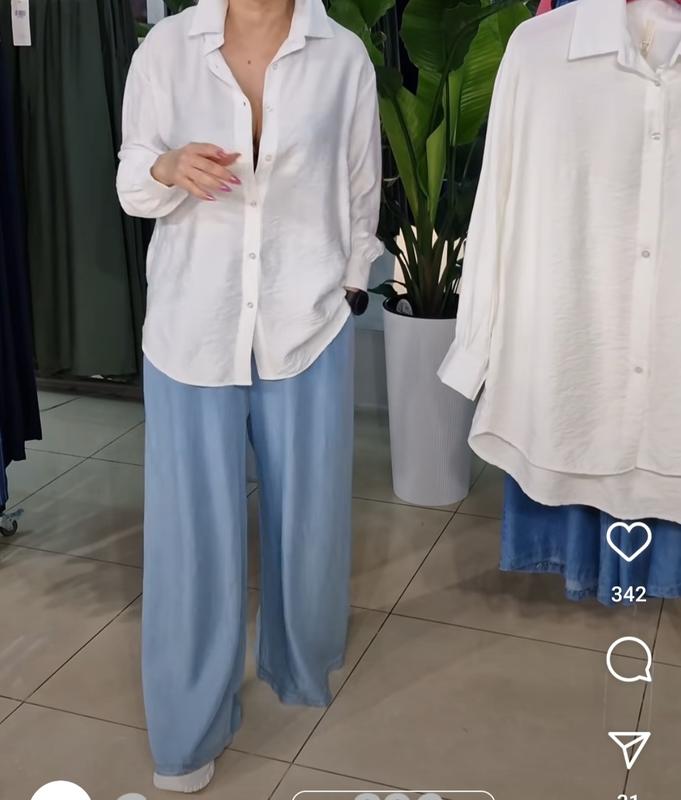681x800 pixels.
Task: Open the comments on this reel
Action: [628, 660]
